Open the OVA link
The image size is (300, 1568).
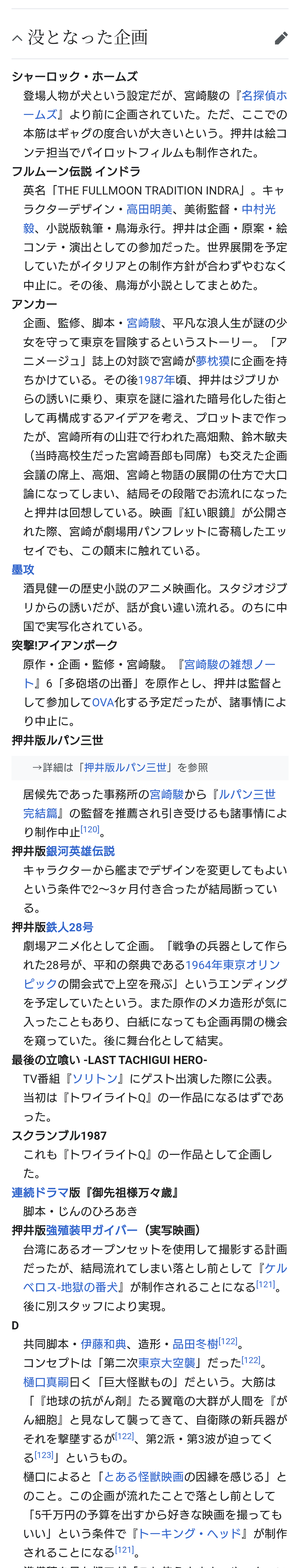103,702
